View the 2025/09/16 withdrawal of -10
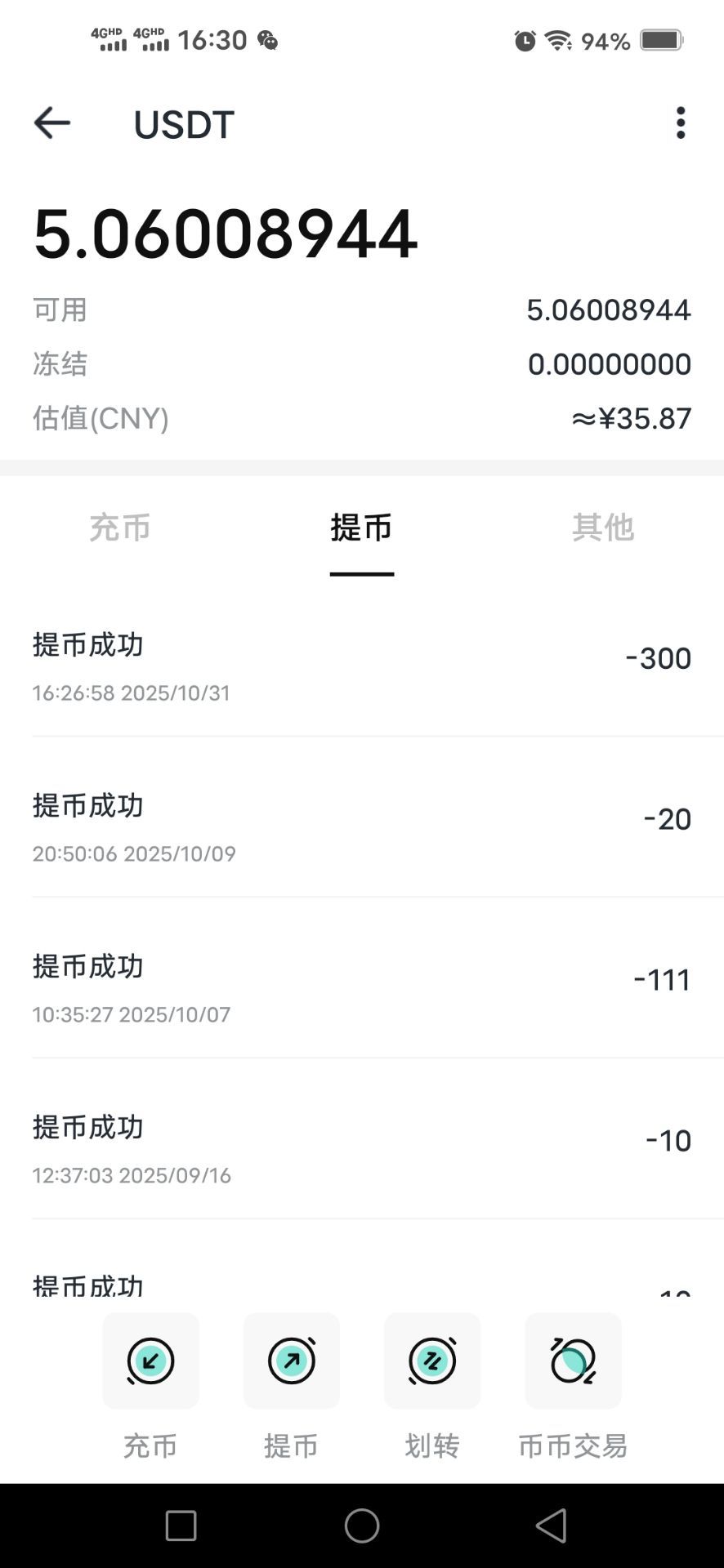 click(361, 1149)
